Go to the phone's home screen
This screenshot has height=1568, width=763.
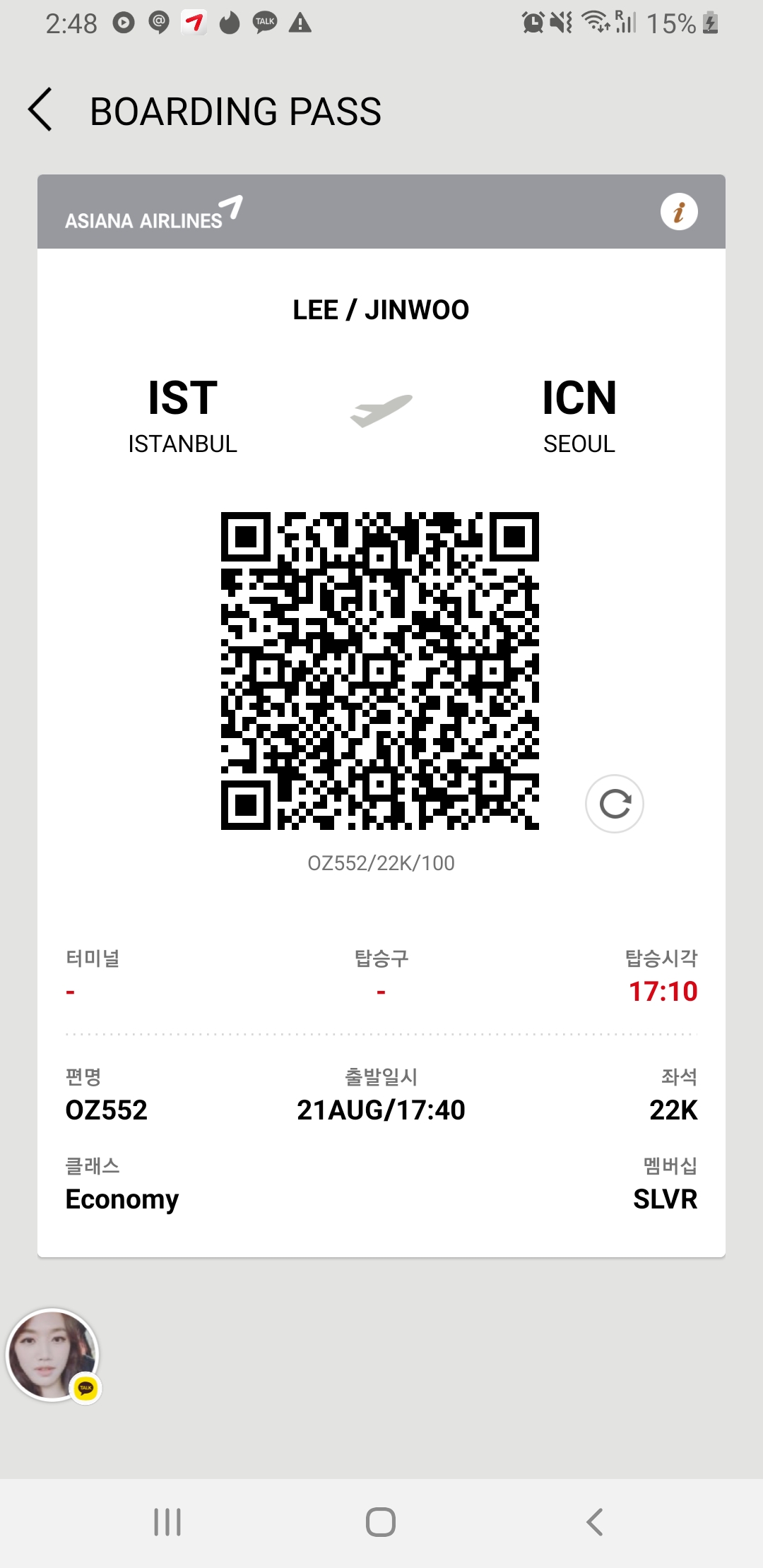point(381,1522)
